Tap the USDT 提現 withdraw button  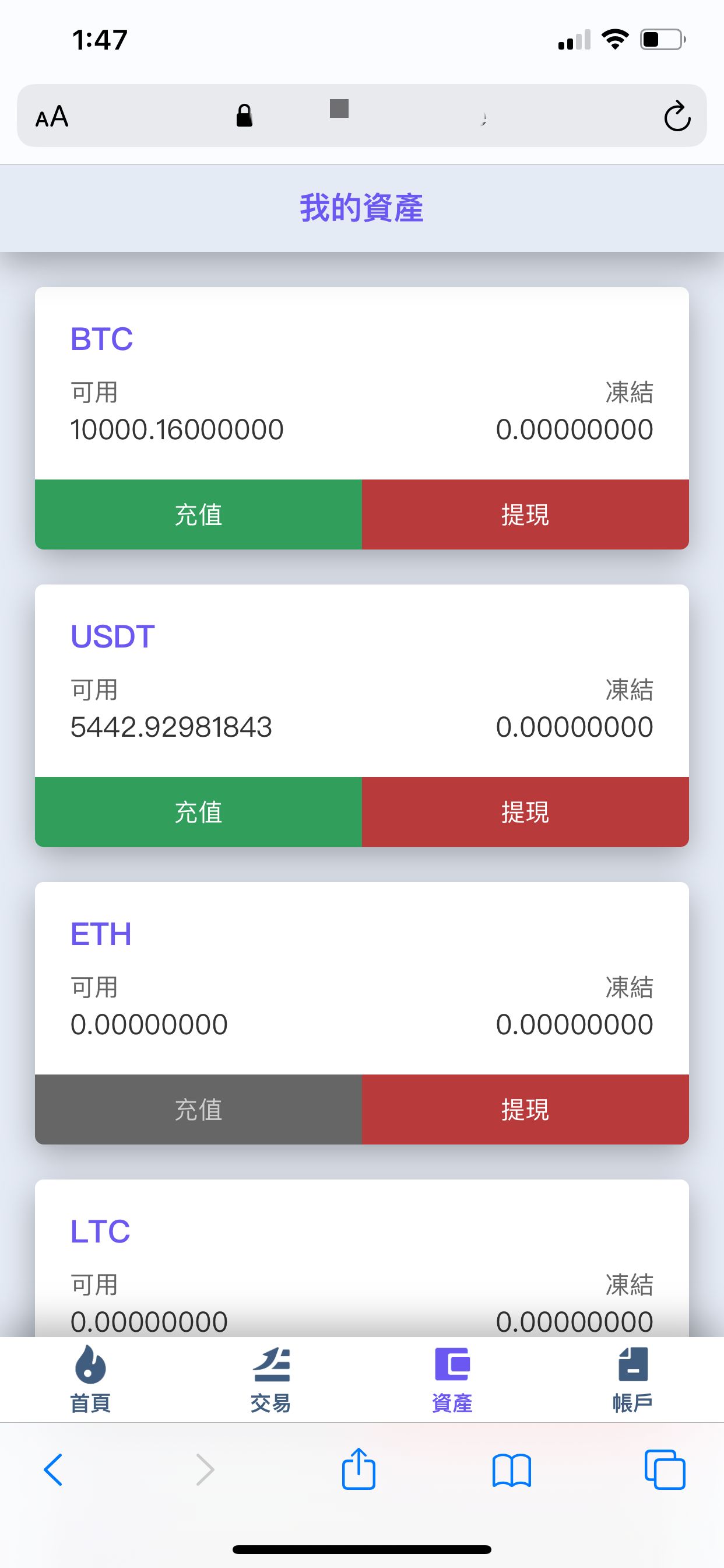point(525,812)
